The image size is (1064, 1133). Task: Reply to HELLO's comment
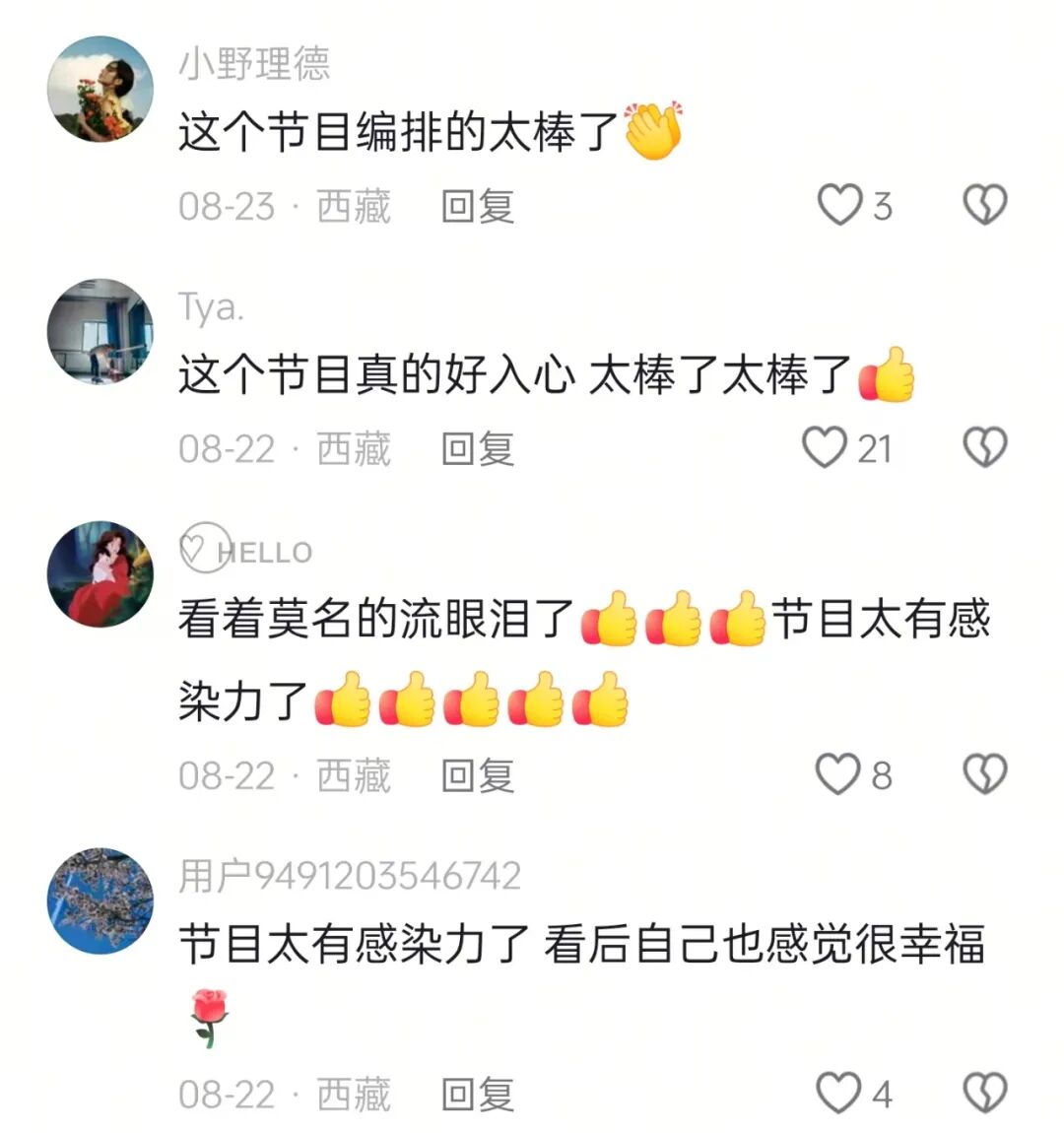point(478,776)
